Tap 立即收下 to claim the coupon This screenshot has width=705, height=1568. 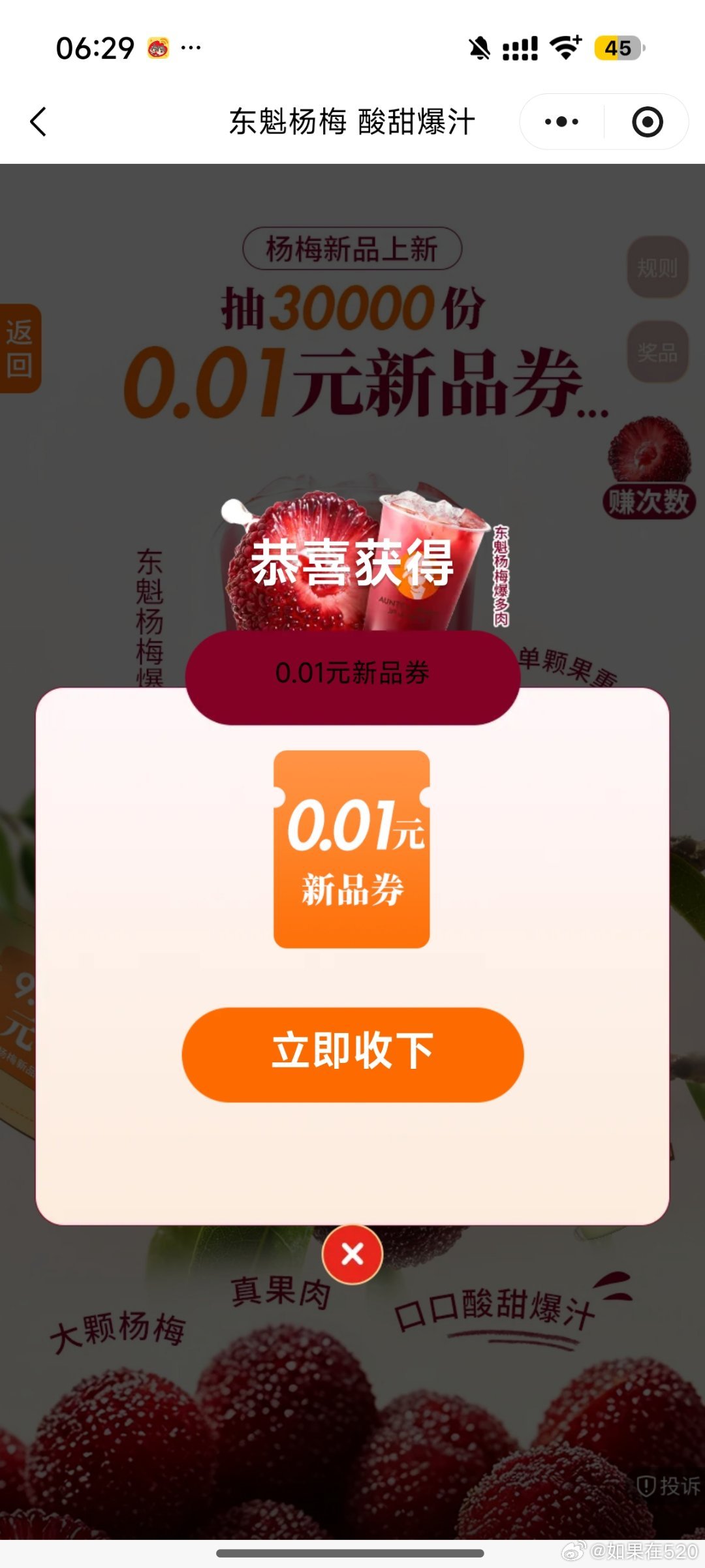[x=352, y=1054]
